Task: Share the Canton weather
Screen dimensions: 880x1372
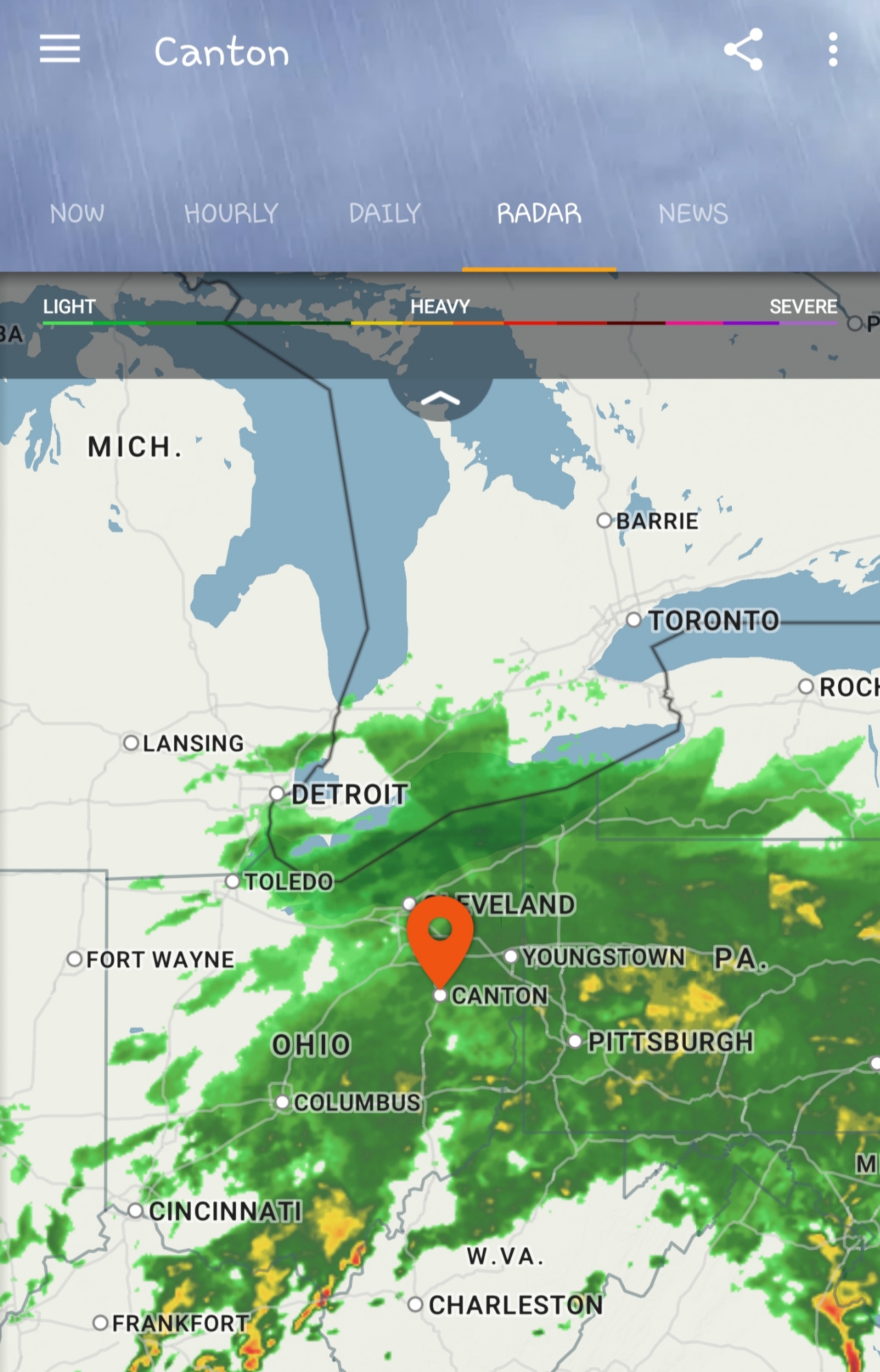Action: coord(744,49)
